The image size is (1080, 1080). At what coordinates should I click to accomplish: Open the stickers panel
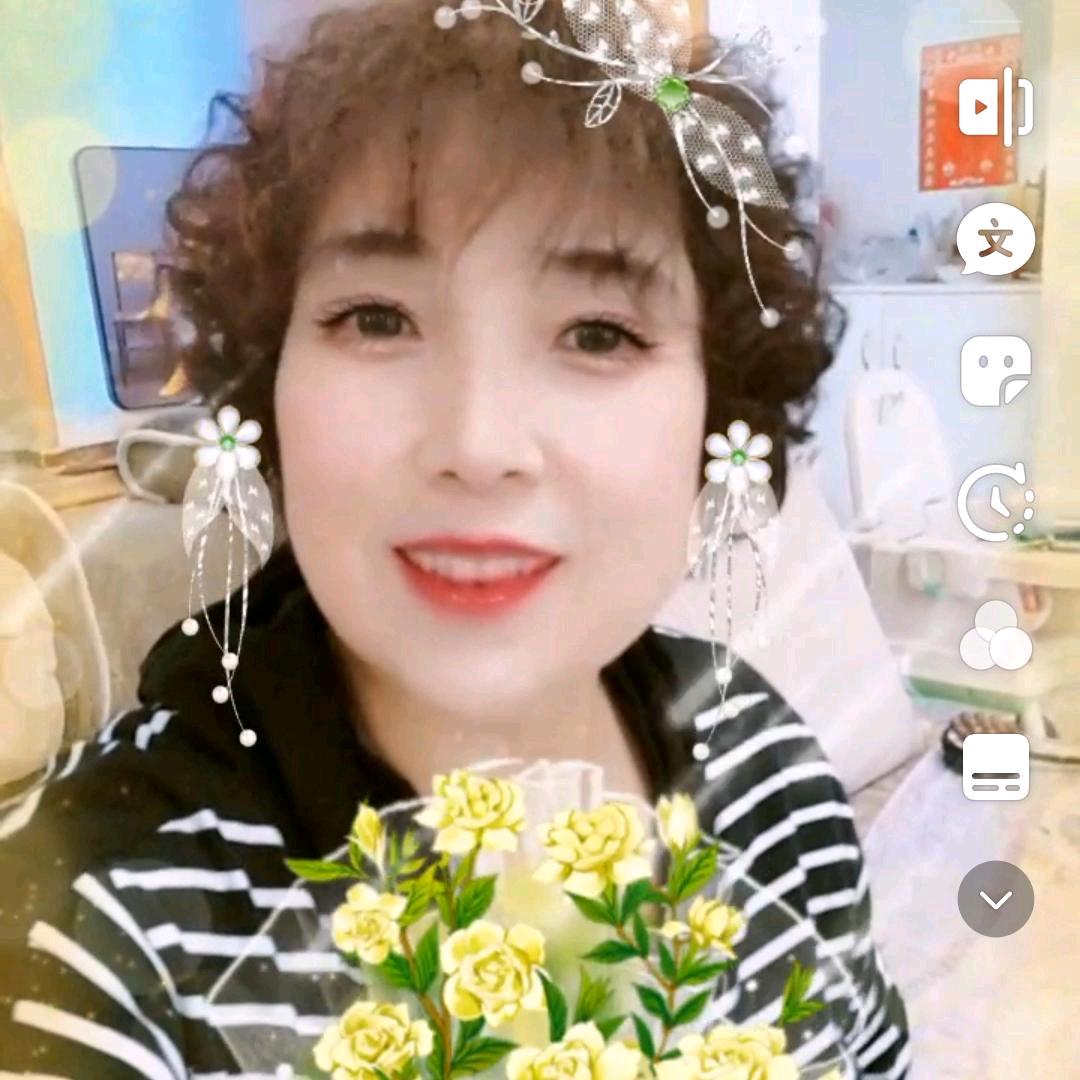point(995,370)
